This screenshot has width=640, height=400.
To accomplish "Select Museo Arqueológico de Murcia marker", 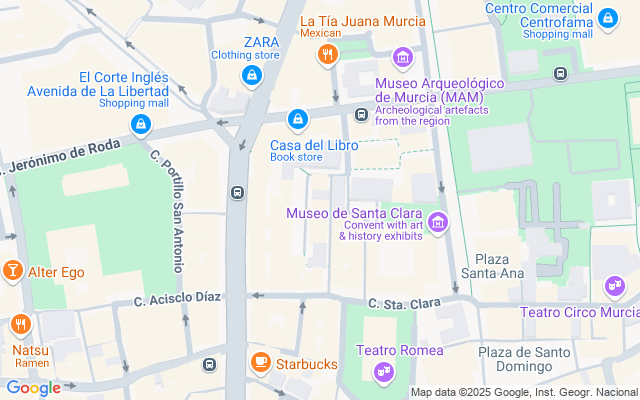I will 403,58.
